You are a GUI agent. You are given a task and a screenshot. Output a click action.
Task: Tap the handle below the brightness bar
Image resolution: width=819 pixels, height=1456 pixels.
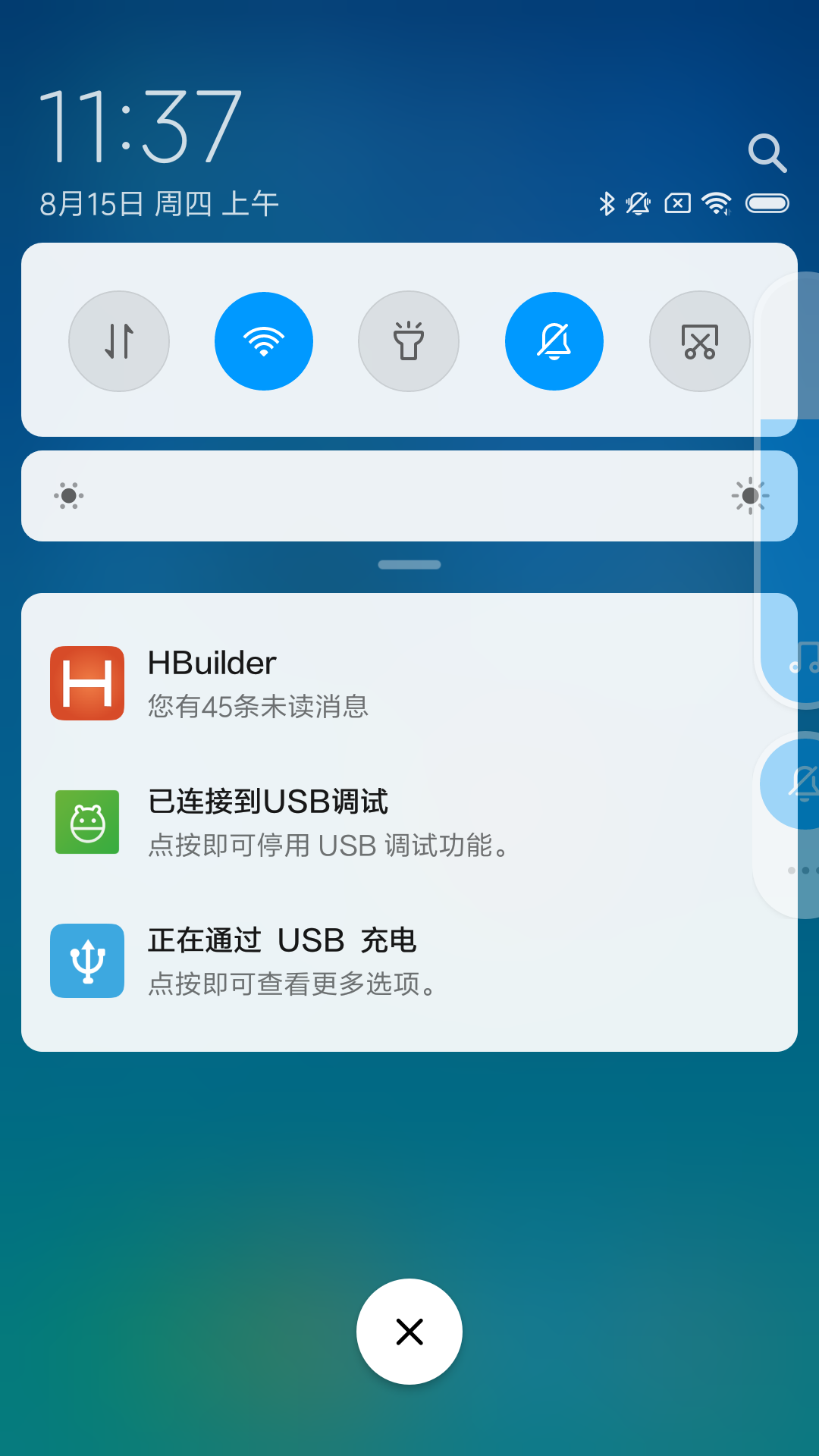coord(409,565)
